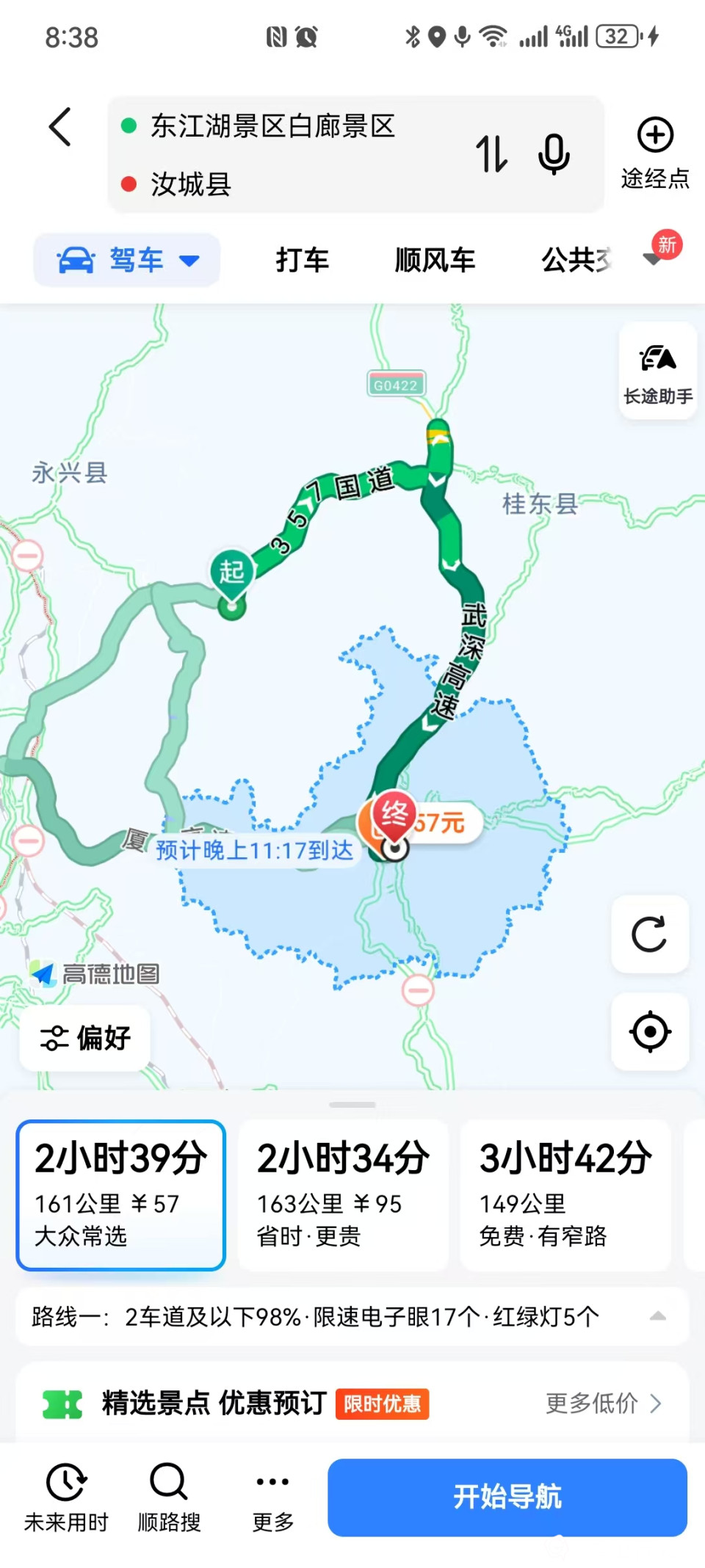Viewport: 705px width, 1568px height.
Task: Expand hidden travel modes with the chevron
Action: (651, 260)
